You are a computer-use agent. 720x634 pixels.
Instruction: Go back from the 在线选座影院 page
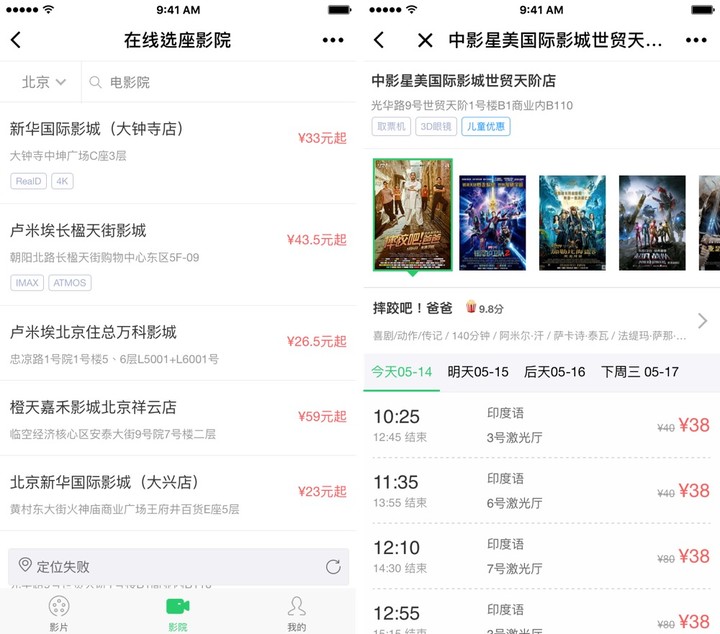pos(16,40)
